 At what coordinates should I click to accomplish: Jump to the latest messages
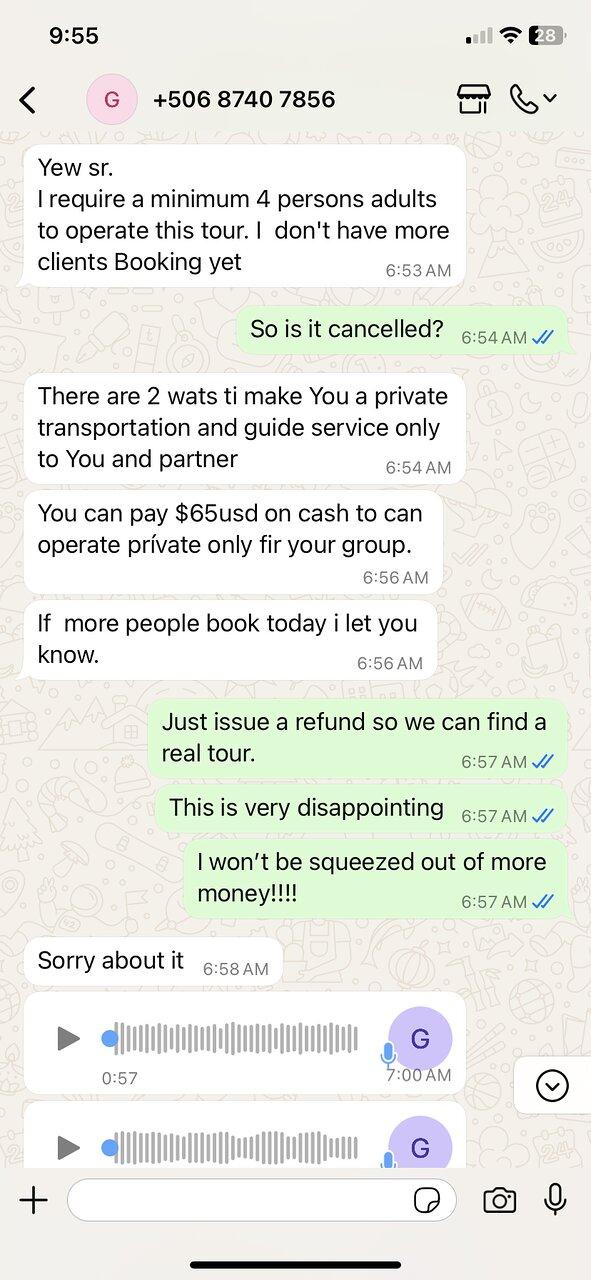click(552, 1085)
